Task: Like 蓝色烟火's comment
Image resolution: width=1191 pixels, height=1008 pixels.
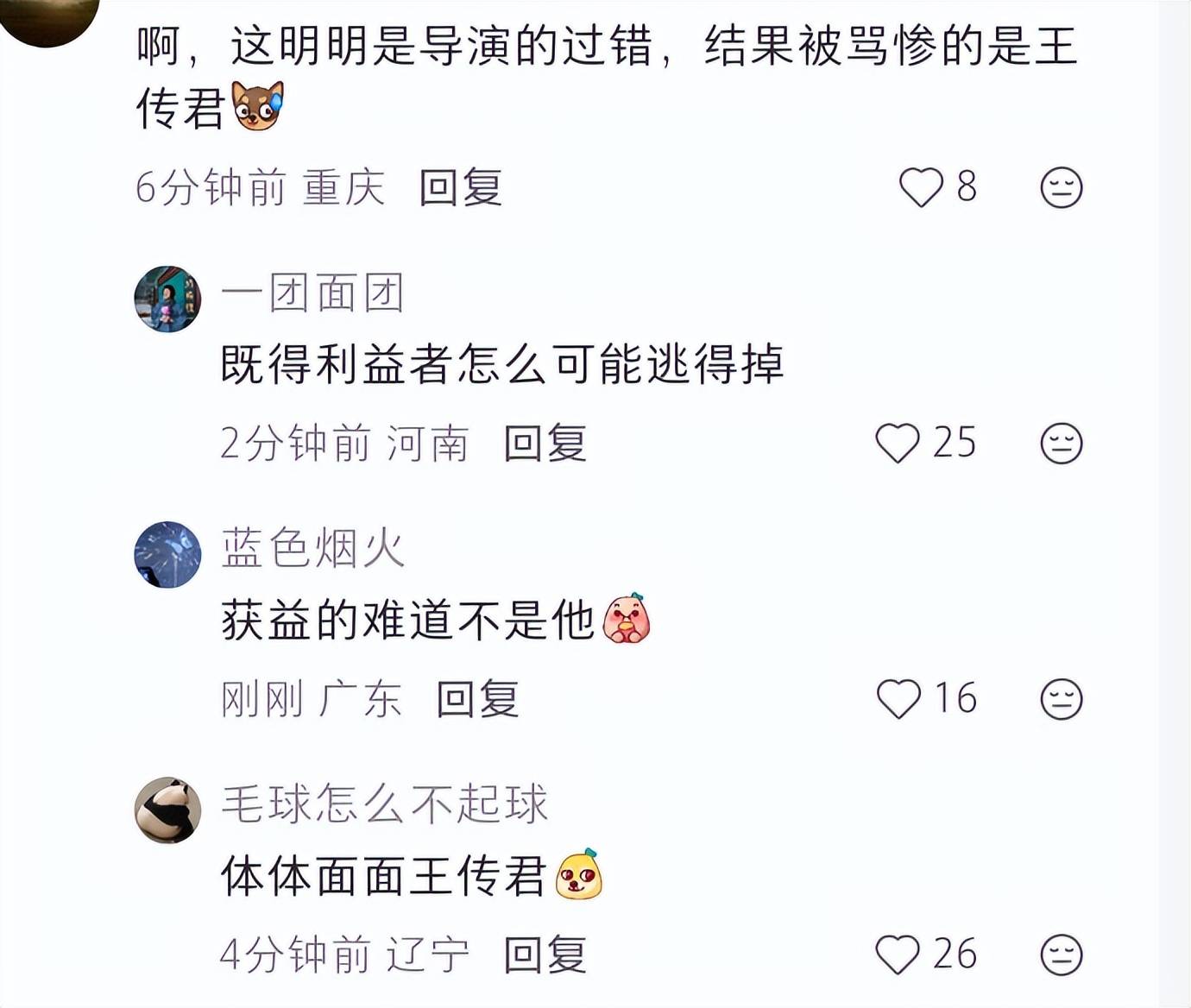Action: click(898, 699)
